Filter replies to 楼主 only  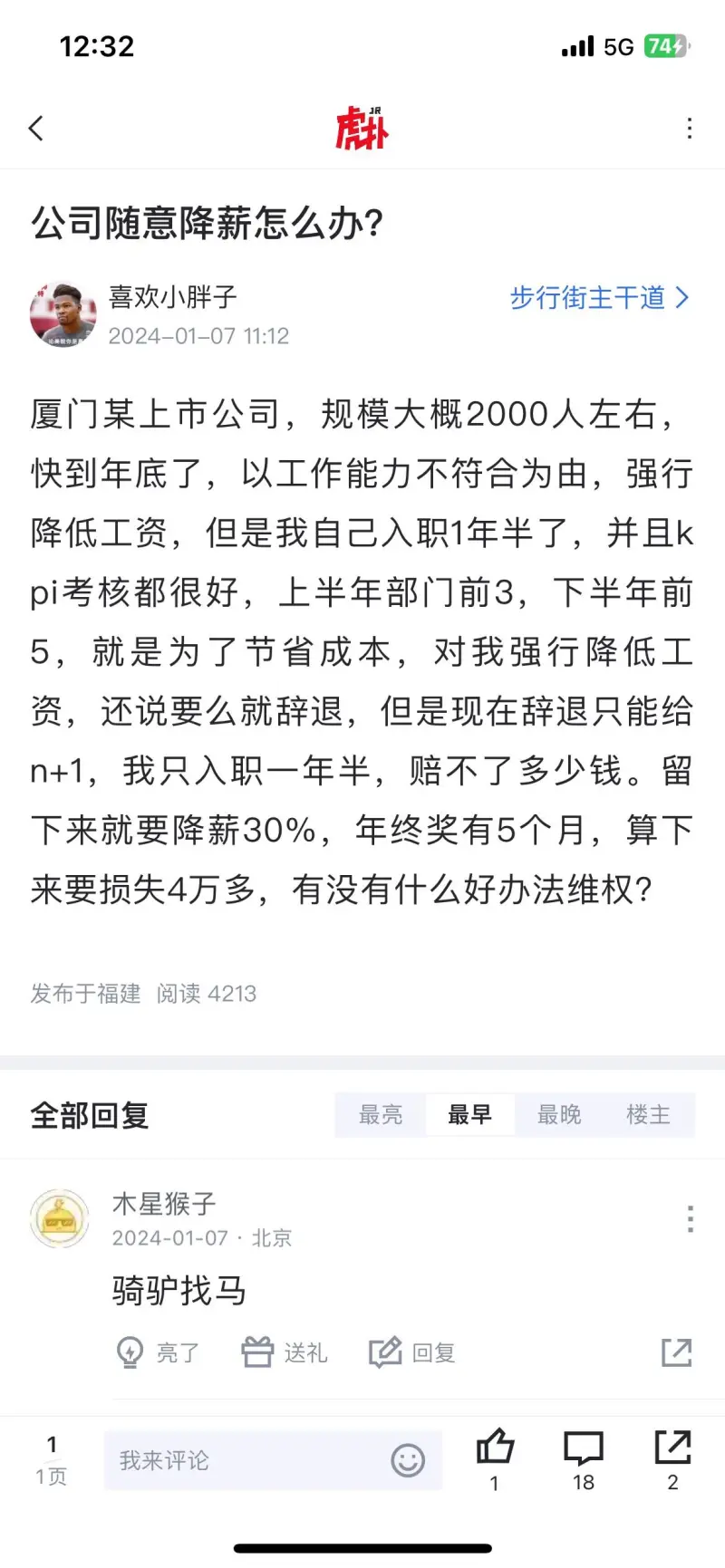[648, 1114]
